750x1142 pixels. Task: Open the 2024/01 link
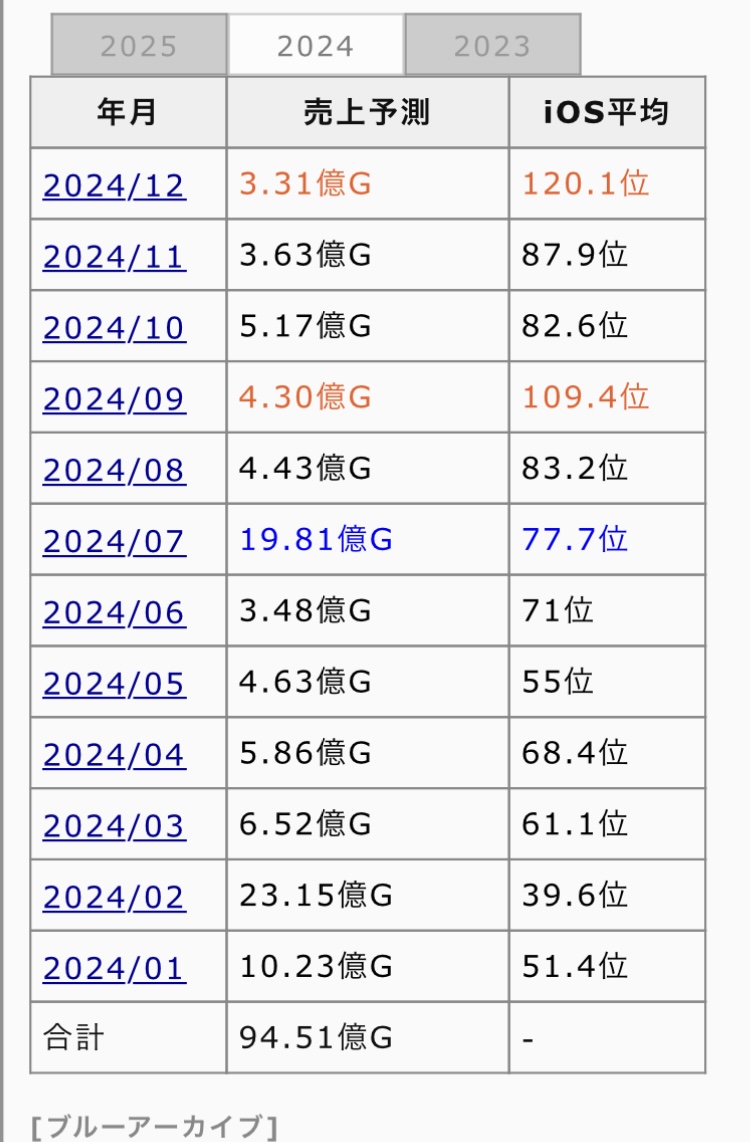point(114,967)
